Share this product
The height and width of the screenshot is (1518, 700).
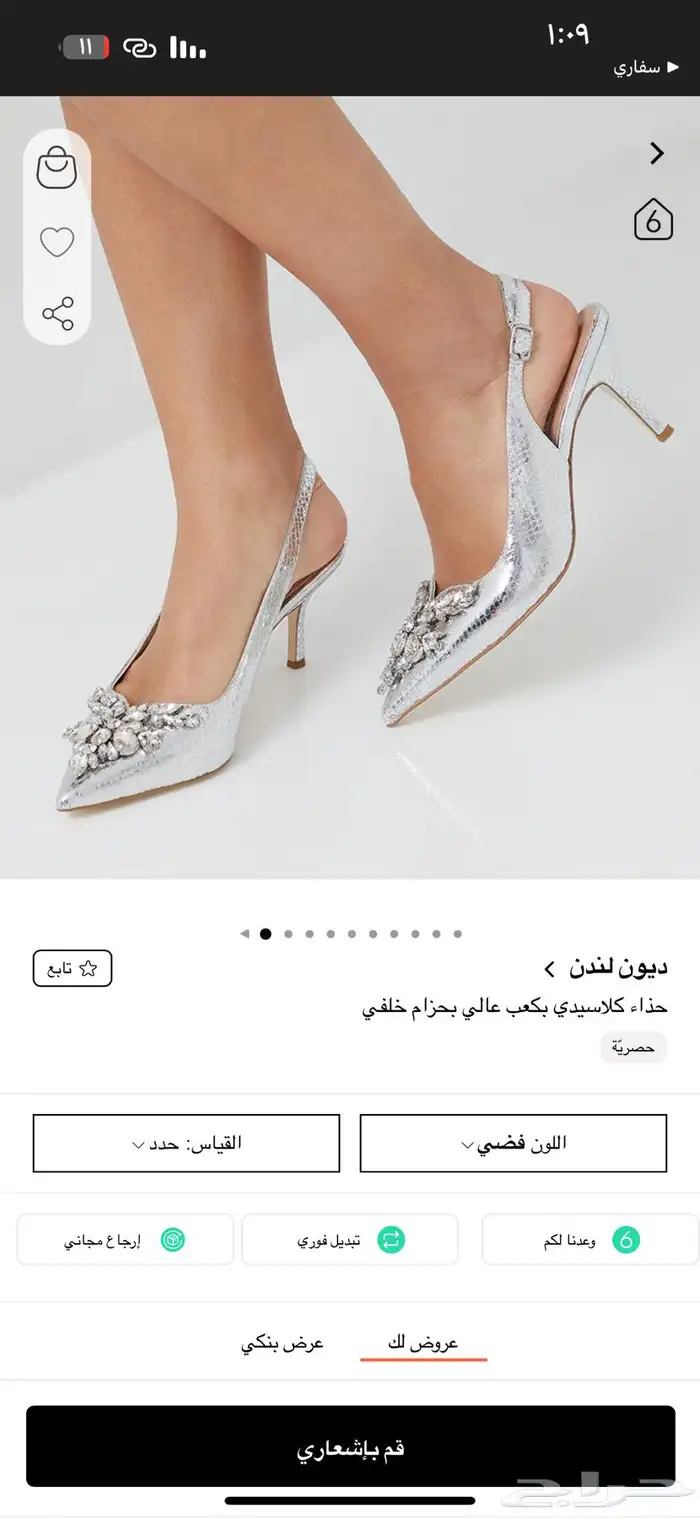[57, 314]
